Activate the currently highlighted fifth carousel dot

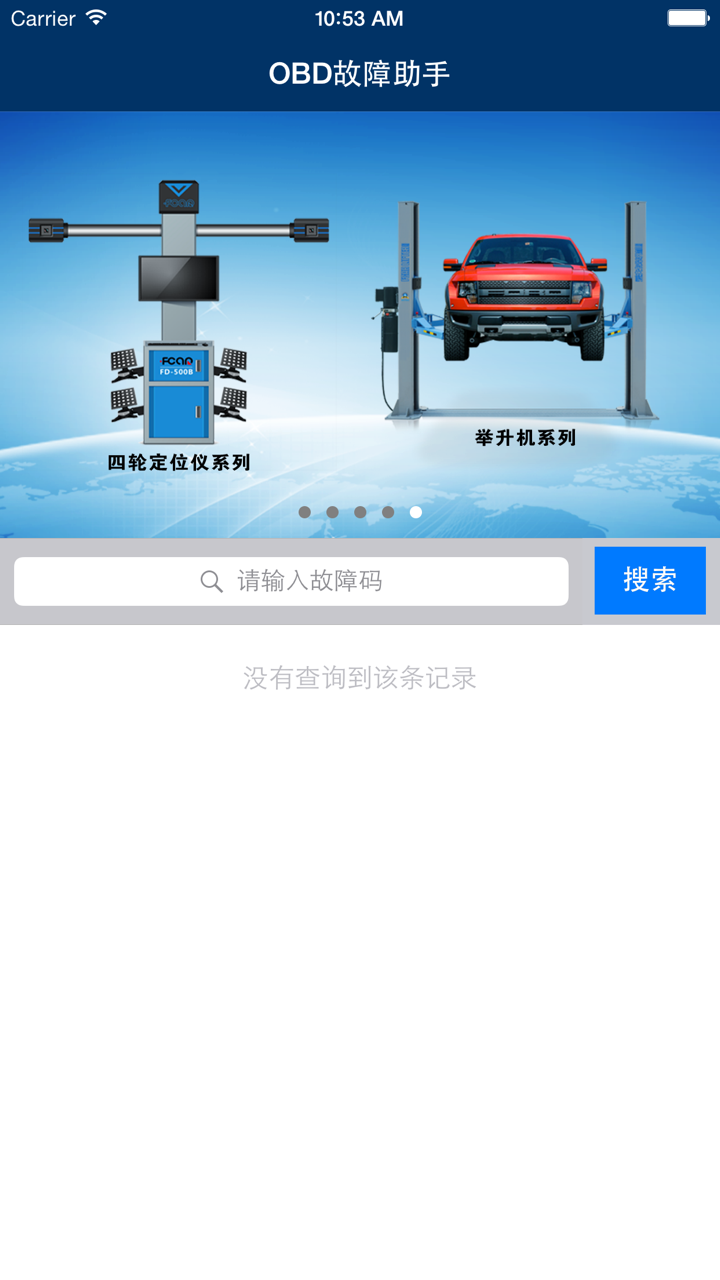[416, 511]
